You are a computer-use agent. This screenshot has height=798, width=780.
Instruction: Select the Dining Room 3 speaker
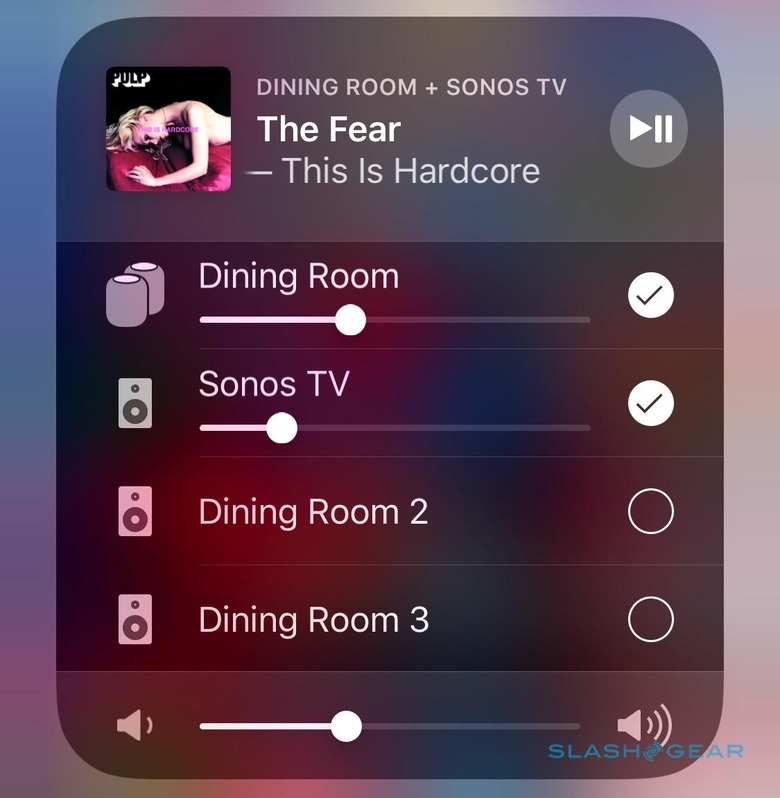click(650, 620)
